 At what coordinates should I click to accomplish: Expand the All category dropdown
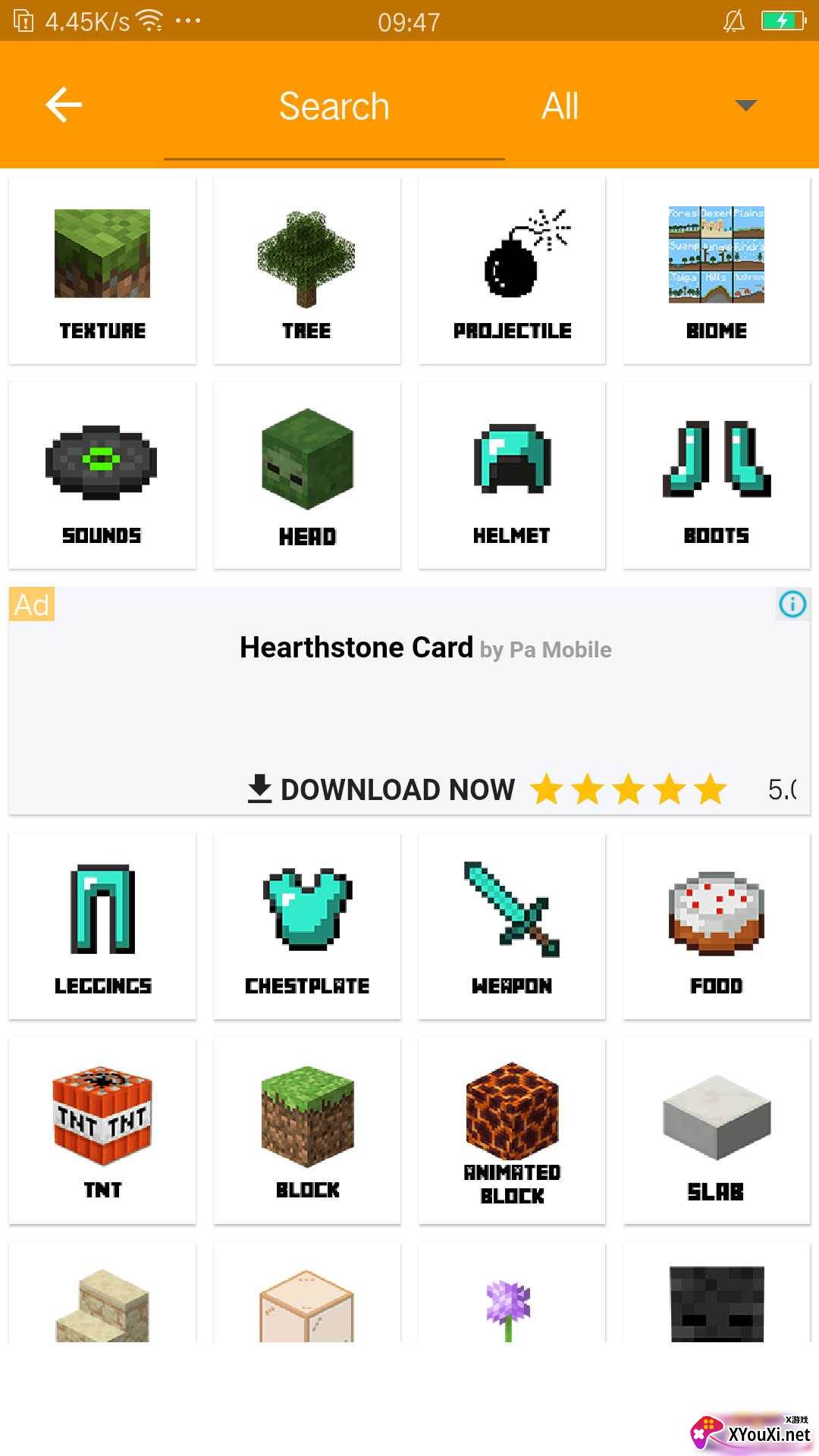pyautogui.click(x=746, y=105)
